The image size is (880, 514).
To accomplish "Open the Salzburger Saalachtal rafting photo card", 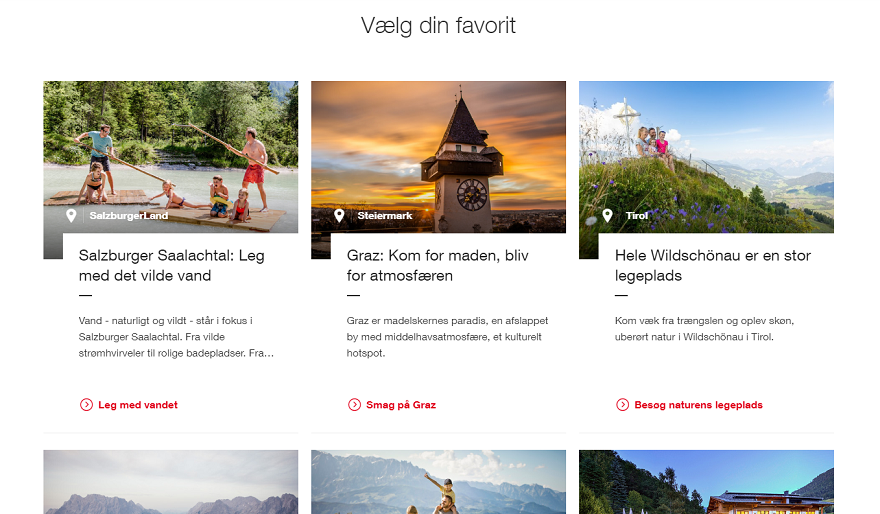I will click(x=170, y=150).
